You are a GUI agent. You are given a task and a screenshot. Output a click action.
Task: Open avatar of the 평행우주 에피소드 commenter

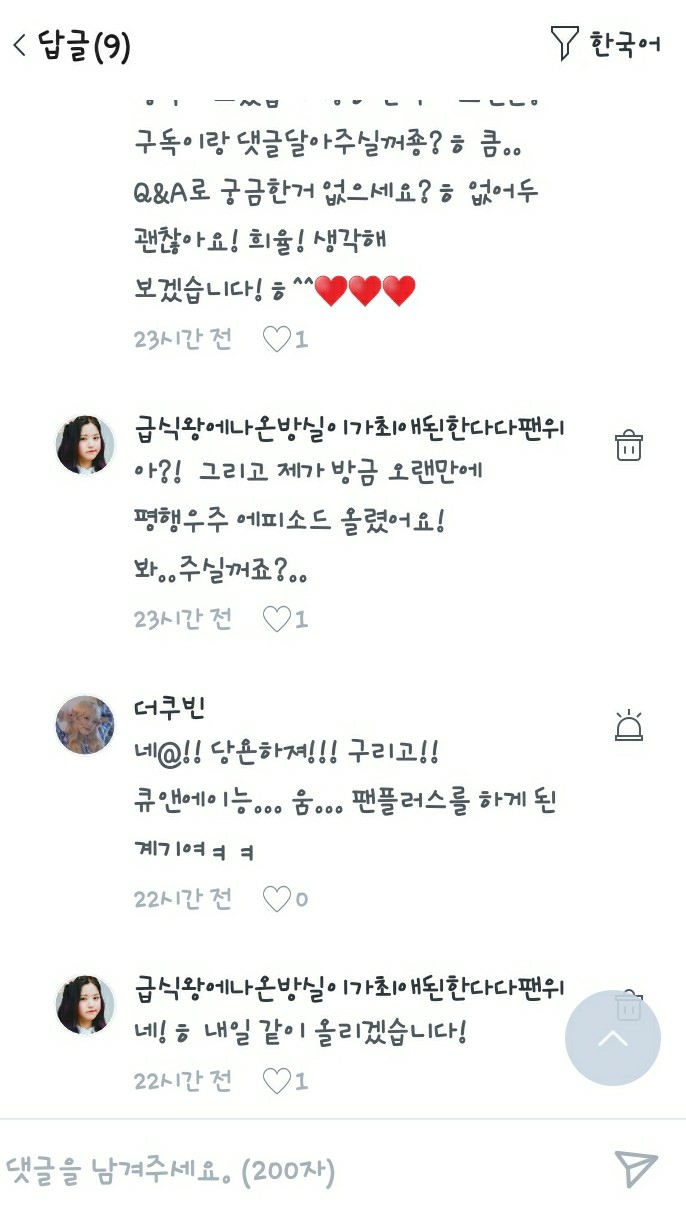pos(85,445)
